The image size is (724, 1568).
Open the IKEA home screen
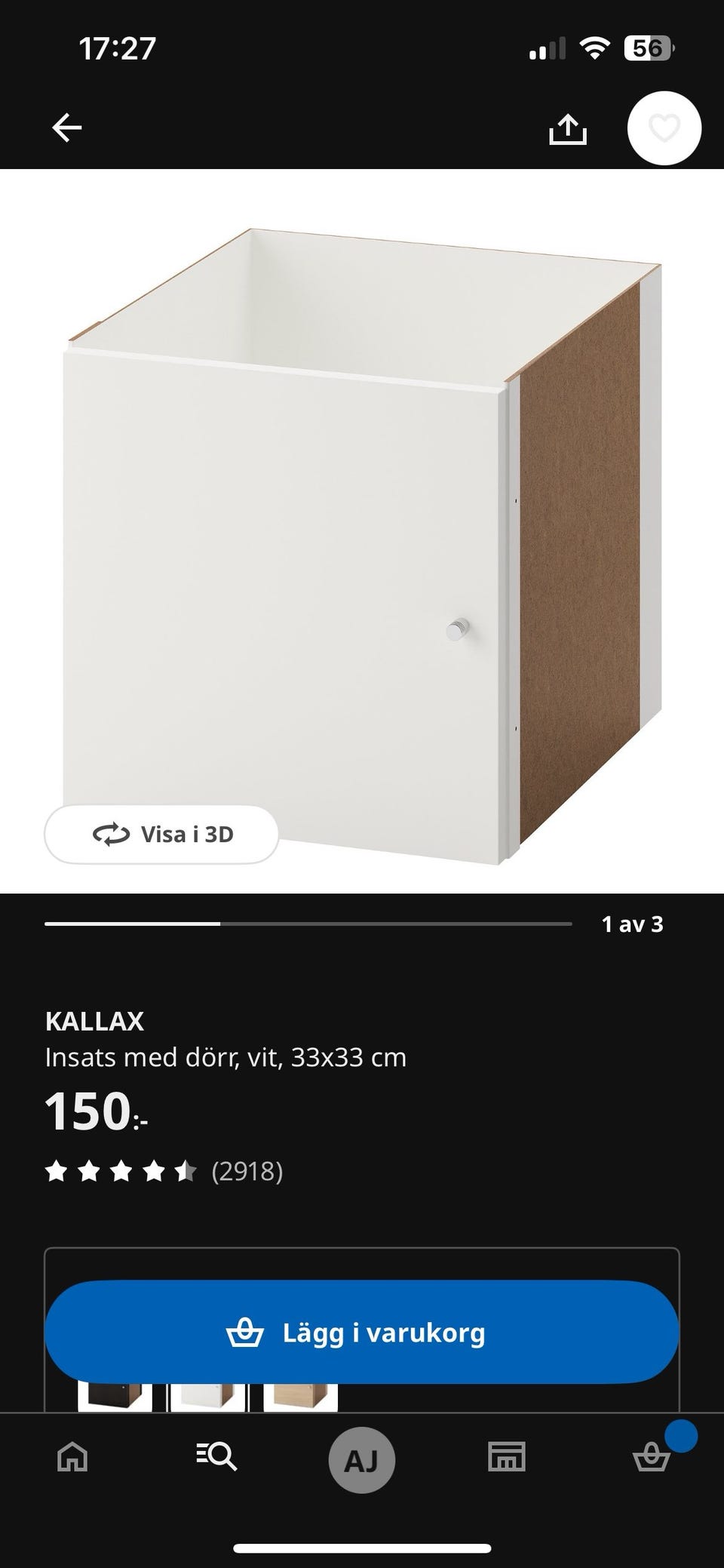pos(70,1457)
